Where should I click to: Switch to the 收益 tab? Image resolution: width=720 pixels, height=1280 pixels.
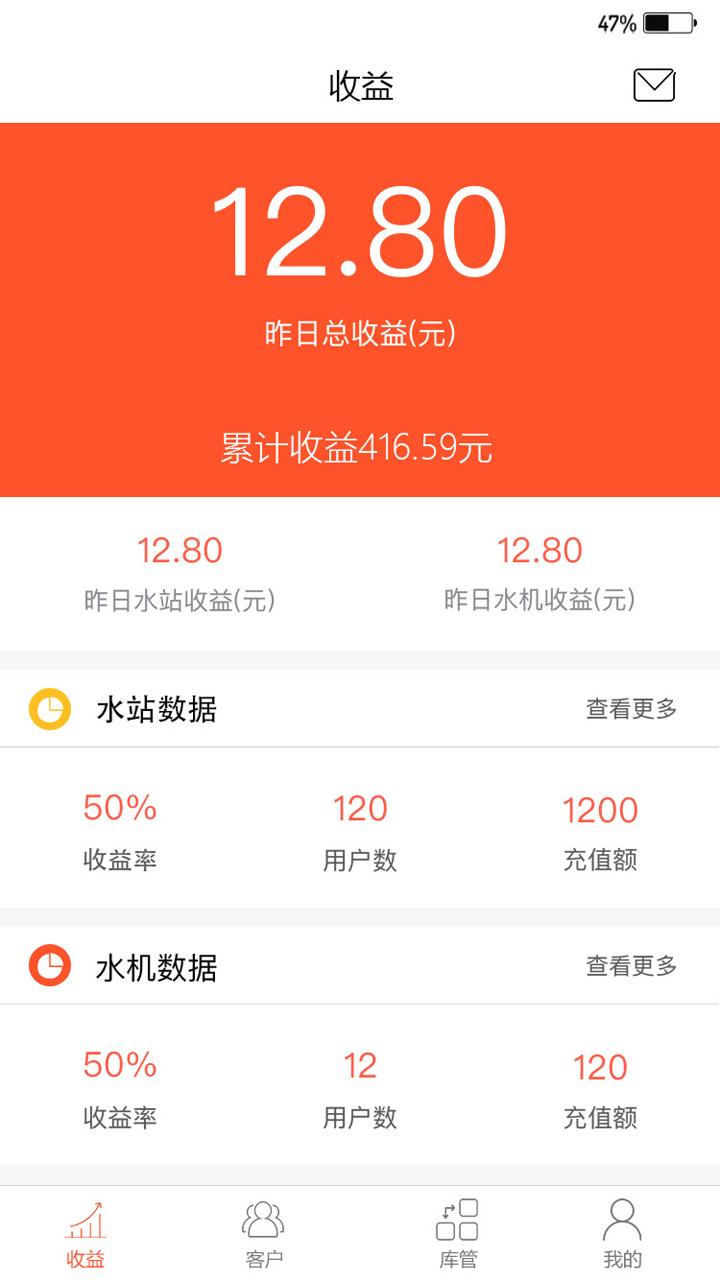click(x=86, y=1233)
